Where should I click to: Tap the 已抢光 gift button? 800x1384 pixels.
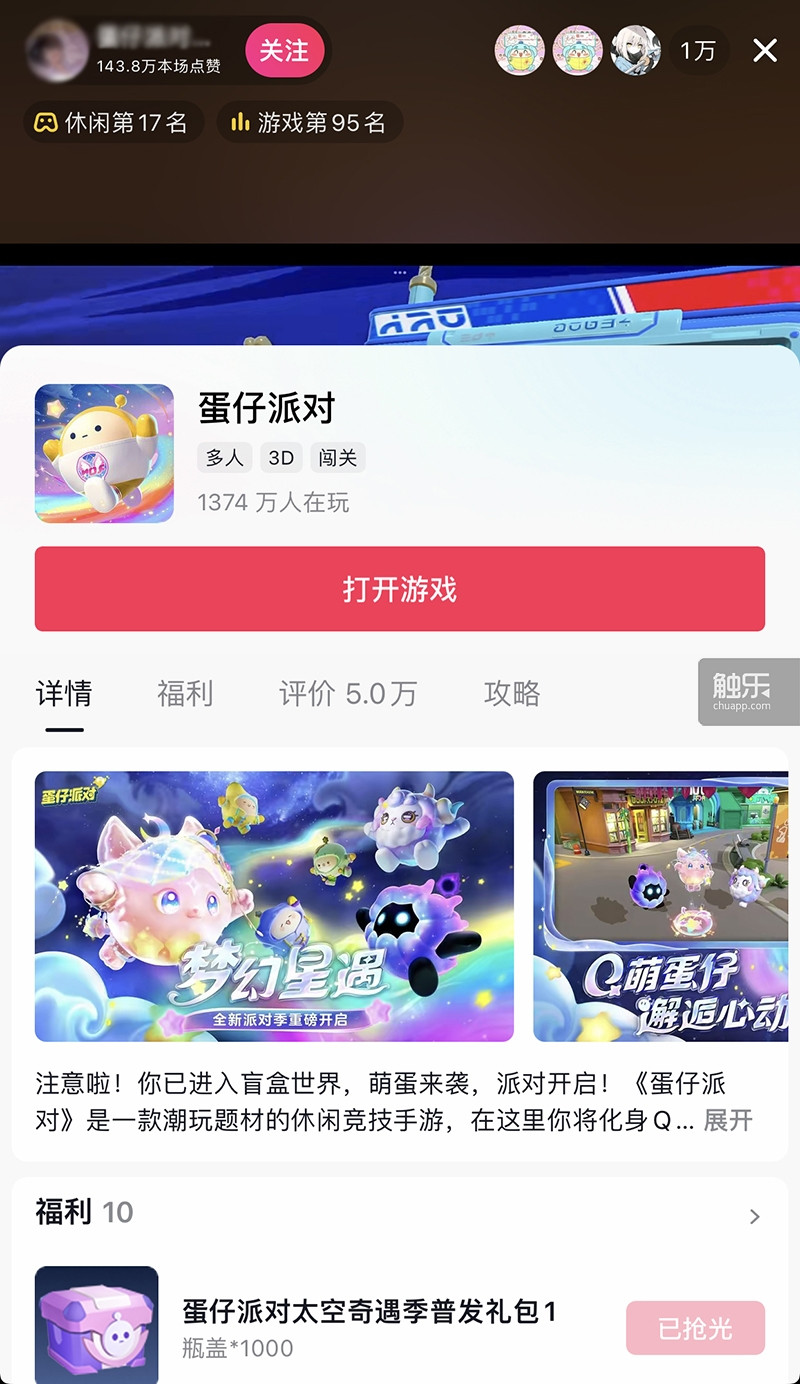click(696, 1328)
